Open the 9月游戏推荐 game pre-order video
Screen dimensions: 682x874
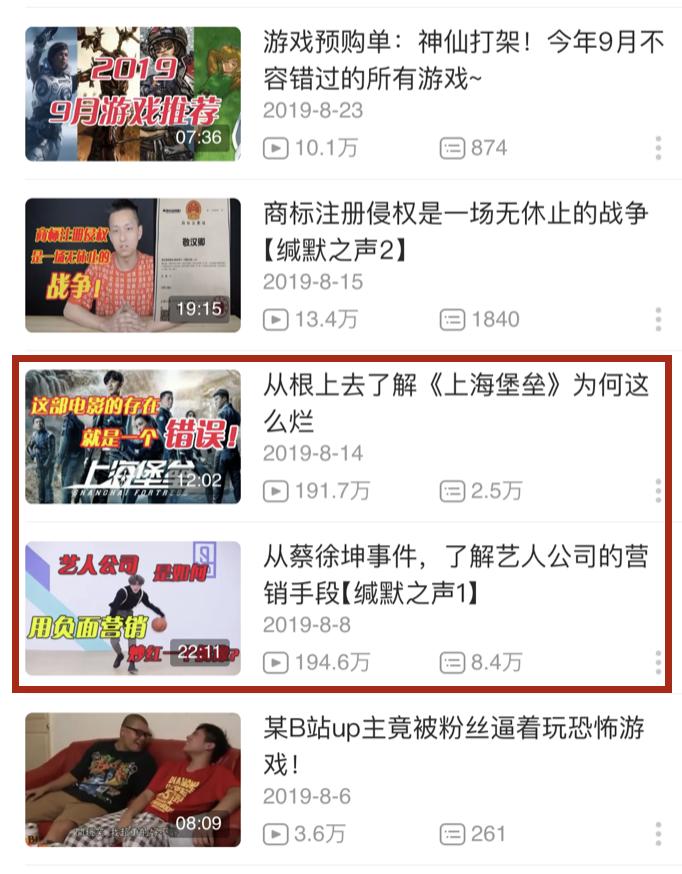click(x=133, y=94)
